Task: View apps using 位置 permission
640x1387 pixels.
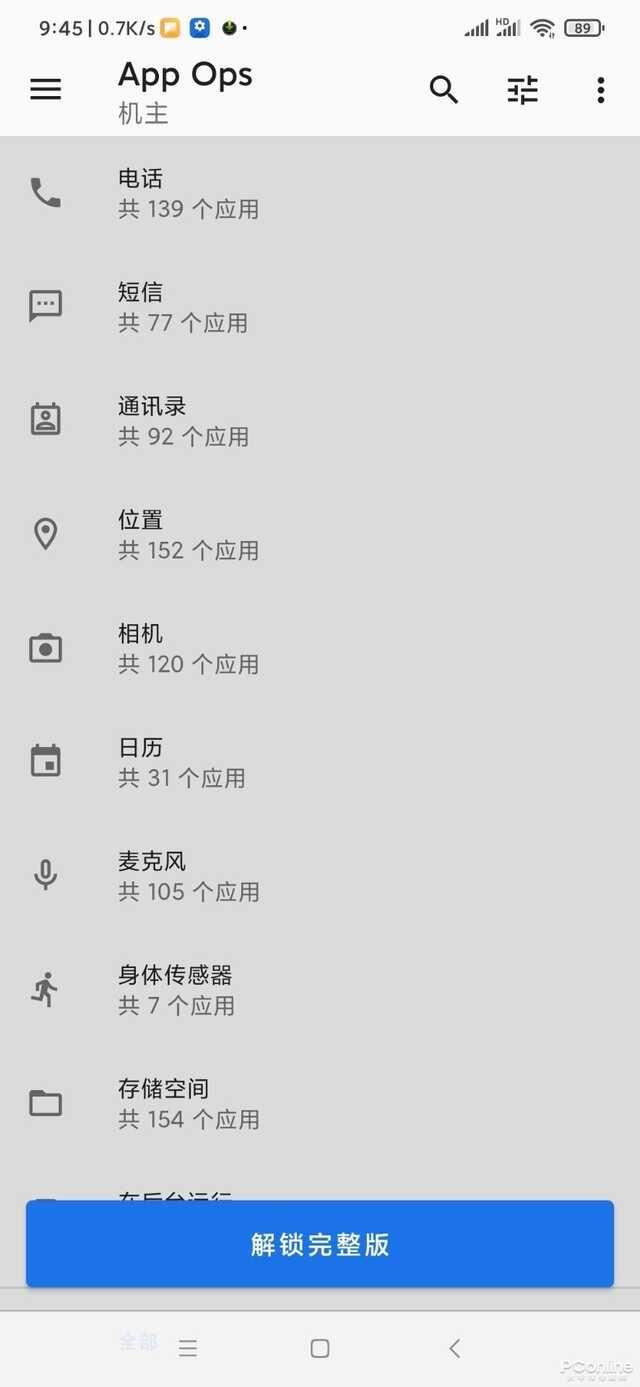Action: [320, 535]
